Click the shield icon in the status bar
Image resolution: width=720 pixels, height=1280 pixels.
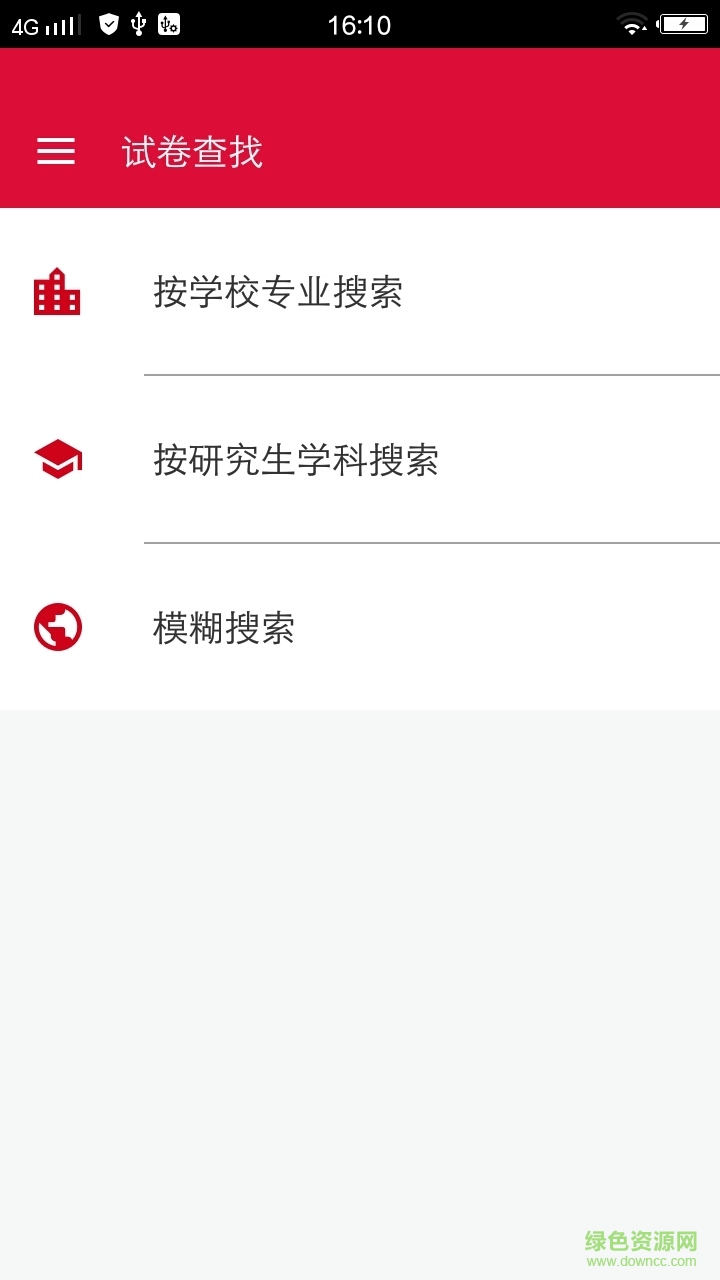tap(107, 24)
